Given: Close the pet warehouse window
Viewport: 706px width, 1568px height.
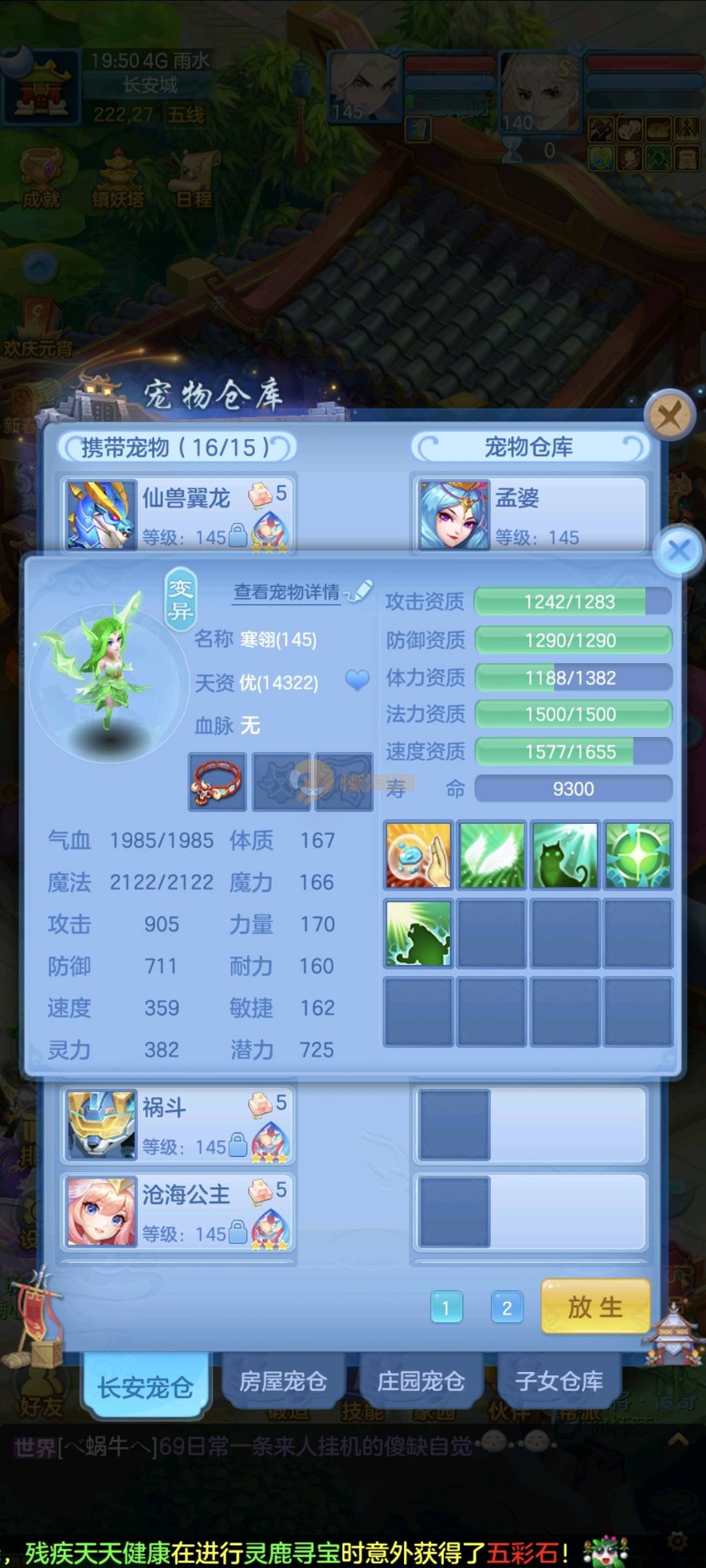Looking at the screenshot, I should click(x=669, y=414).
